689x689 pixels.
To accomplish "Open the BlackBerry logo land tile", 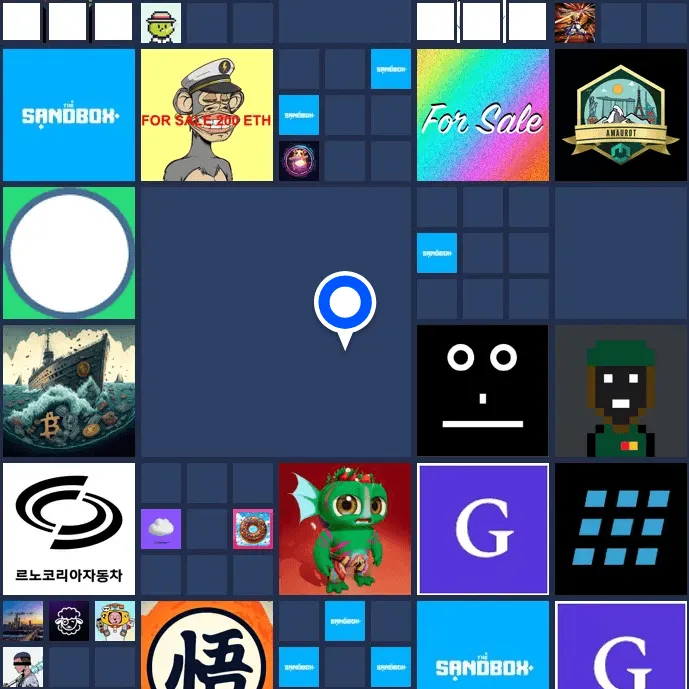I will (621, 528).
